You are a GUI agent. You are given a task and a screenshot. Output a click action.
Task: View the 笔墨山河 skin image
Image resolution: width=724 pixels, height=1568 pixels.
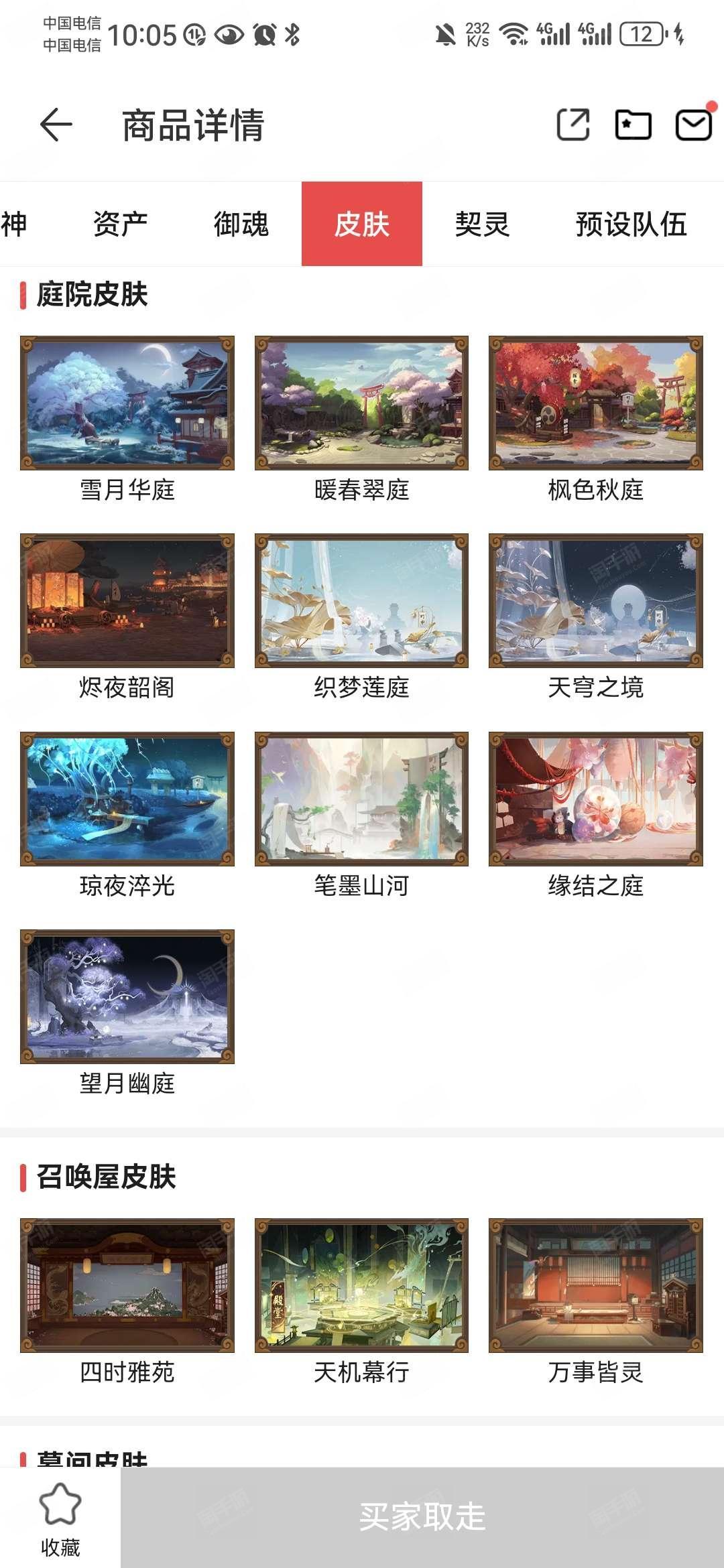[x=361, y=799]
